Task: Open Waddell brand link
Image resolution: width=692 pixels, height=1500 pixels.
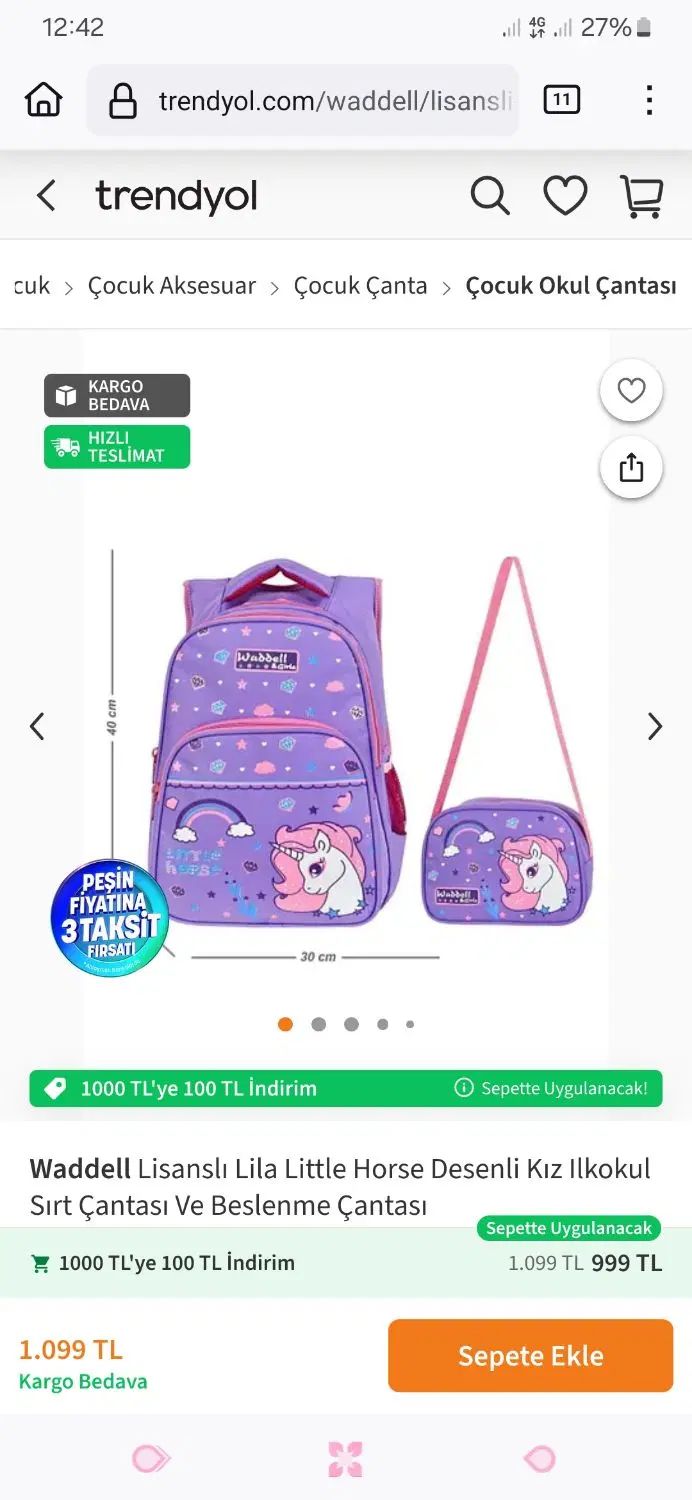Action: click(80, 1168)
